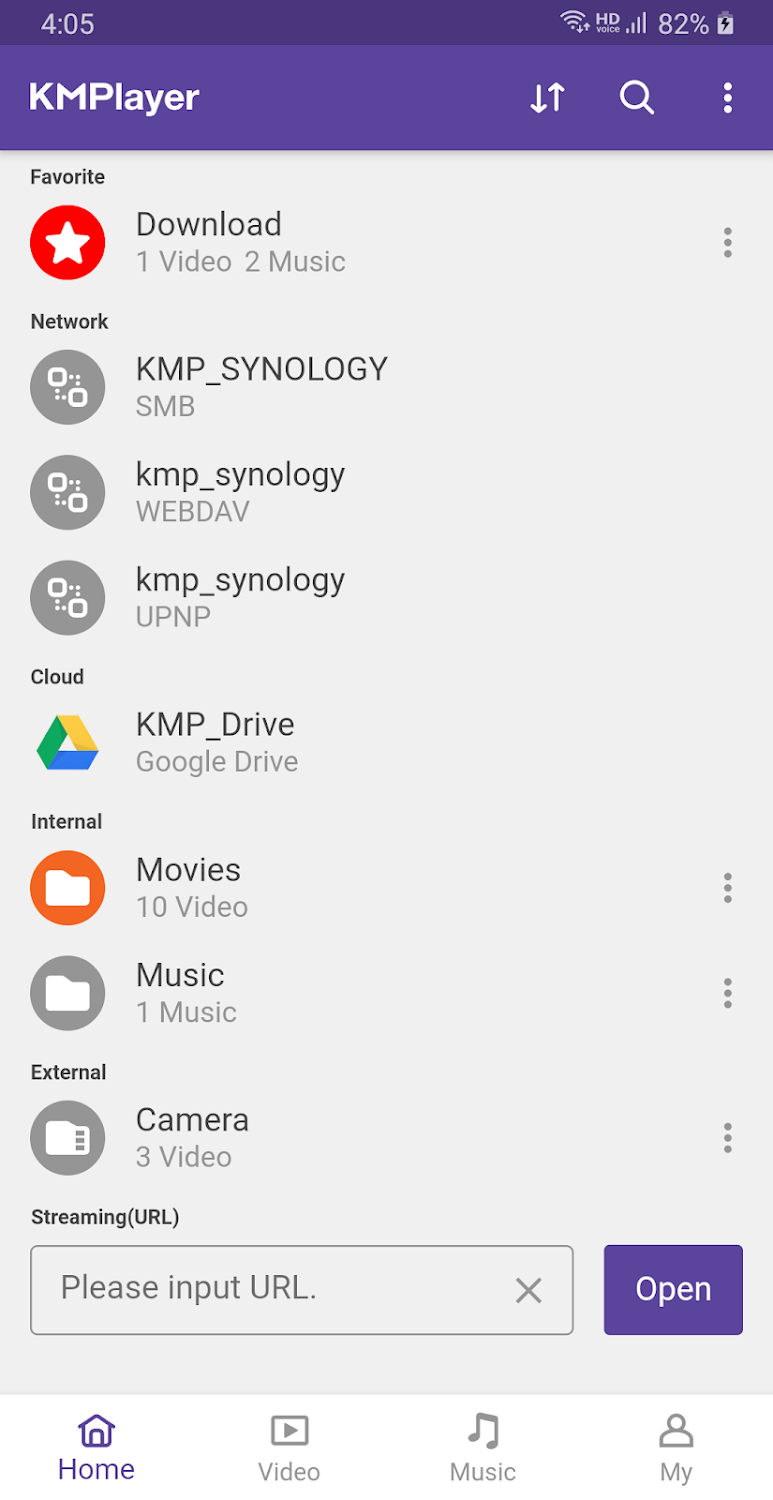The height and width of the screenshot is (1500, 773).
Task: Open the KMP_SYNOLOGY SMB network share
Action: coord(386,387)
